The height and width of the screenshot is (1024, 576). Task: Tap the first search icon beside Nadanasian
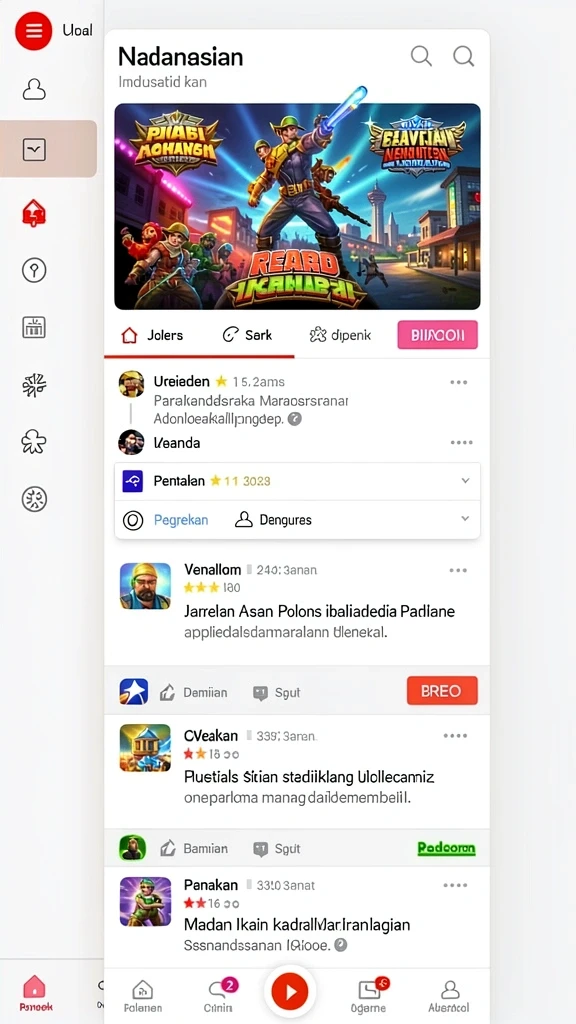[421, 56]
